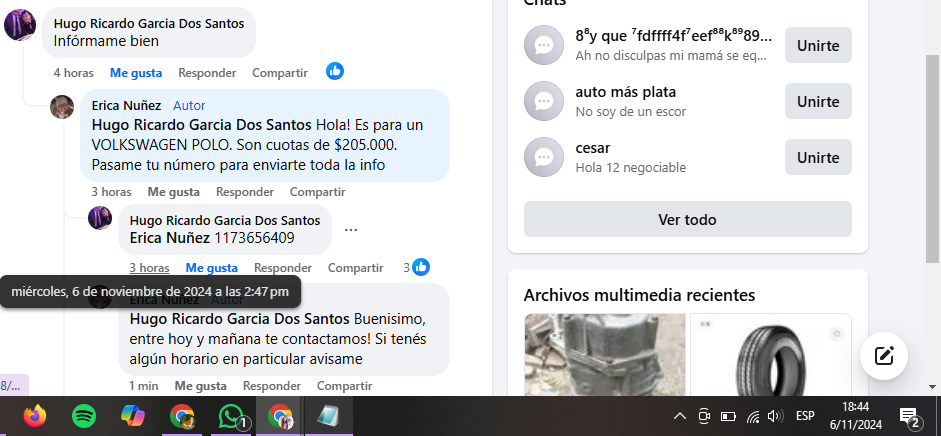Image resolution: width=941 pixels, height=436 pixels.
Task: Join the chat starting with '8⁸y que'
Action: click(x=818, y=45)
